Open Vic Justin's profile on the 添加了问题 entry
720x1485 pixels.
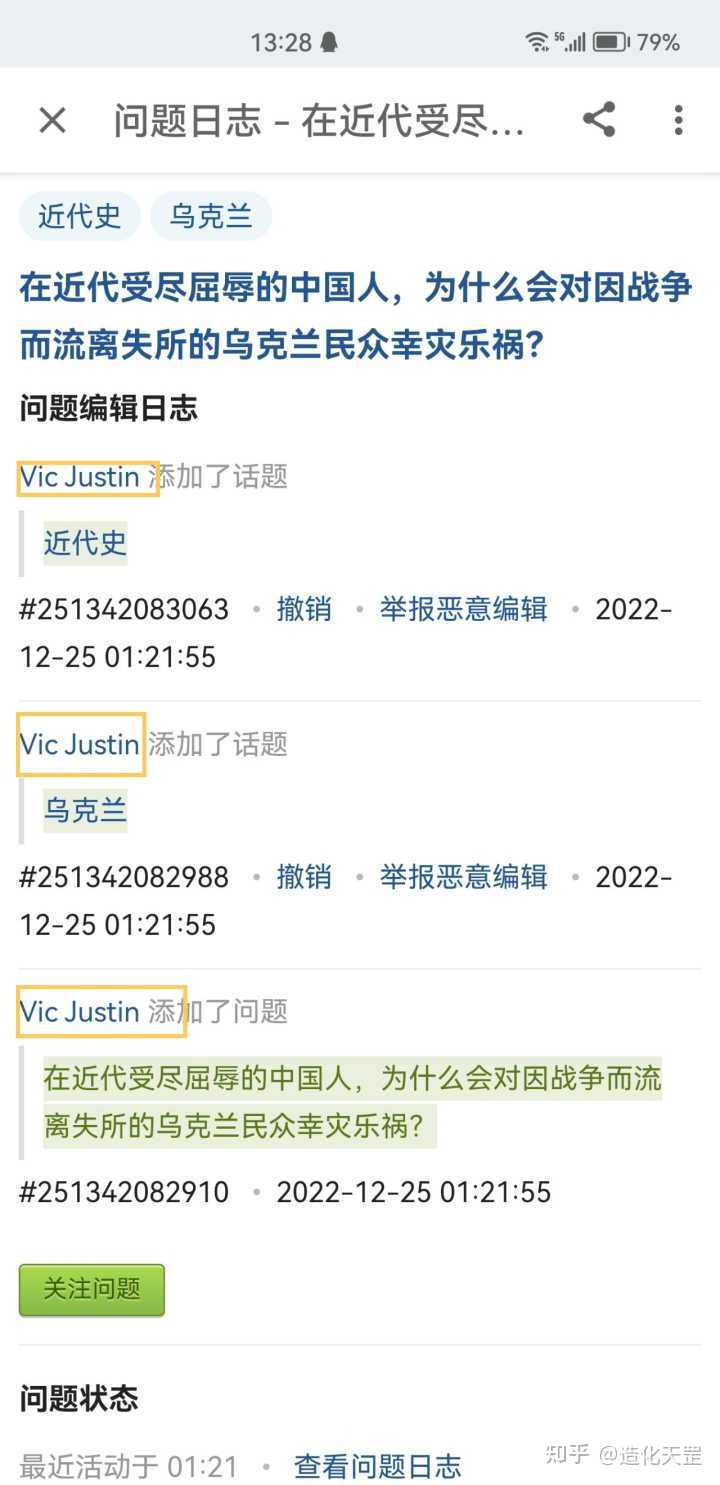(x=80, y=1011)
